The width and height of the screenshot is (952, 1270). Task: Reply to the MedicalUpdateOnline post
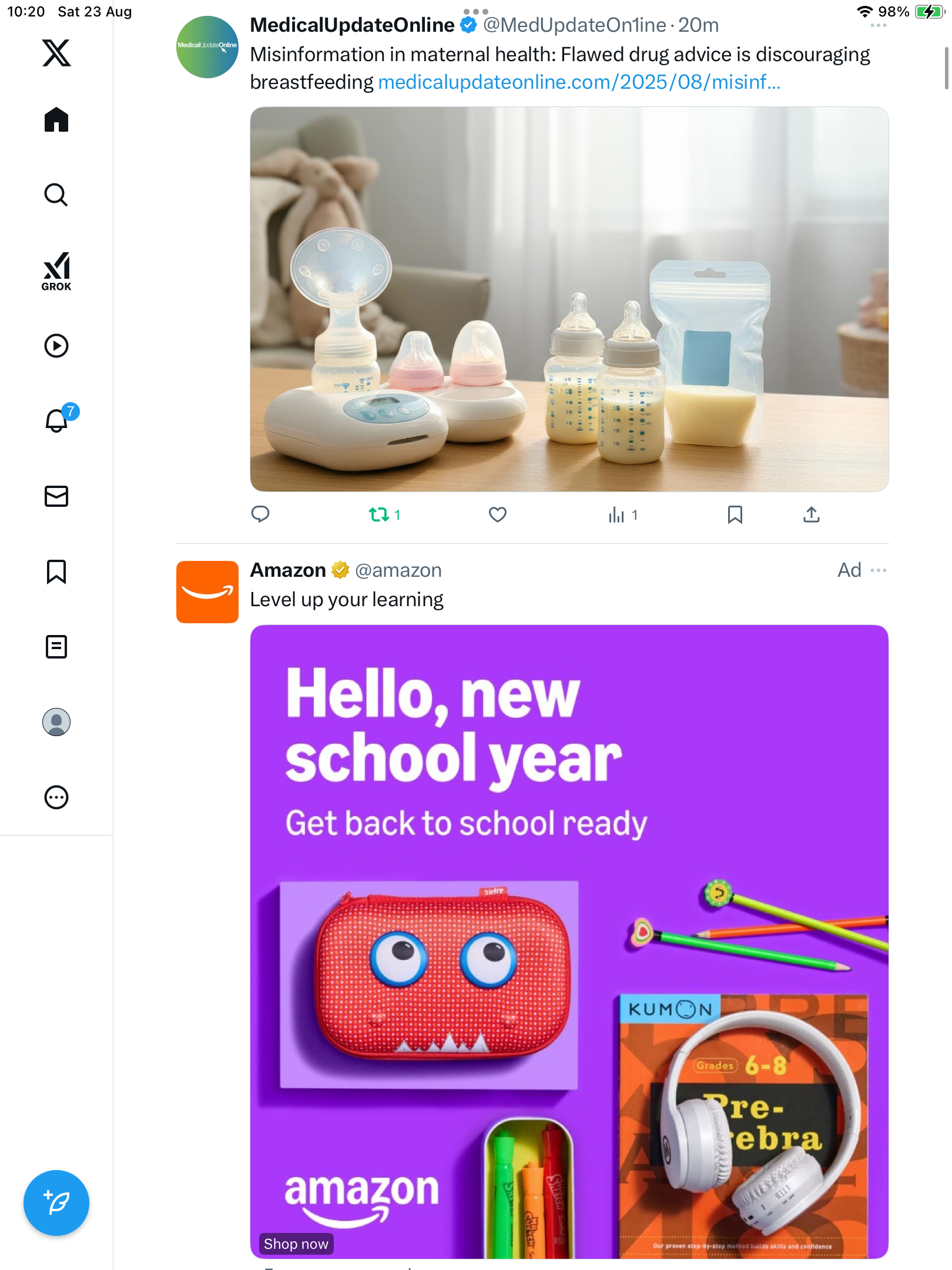pos(260,514)
